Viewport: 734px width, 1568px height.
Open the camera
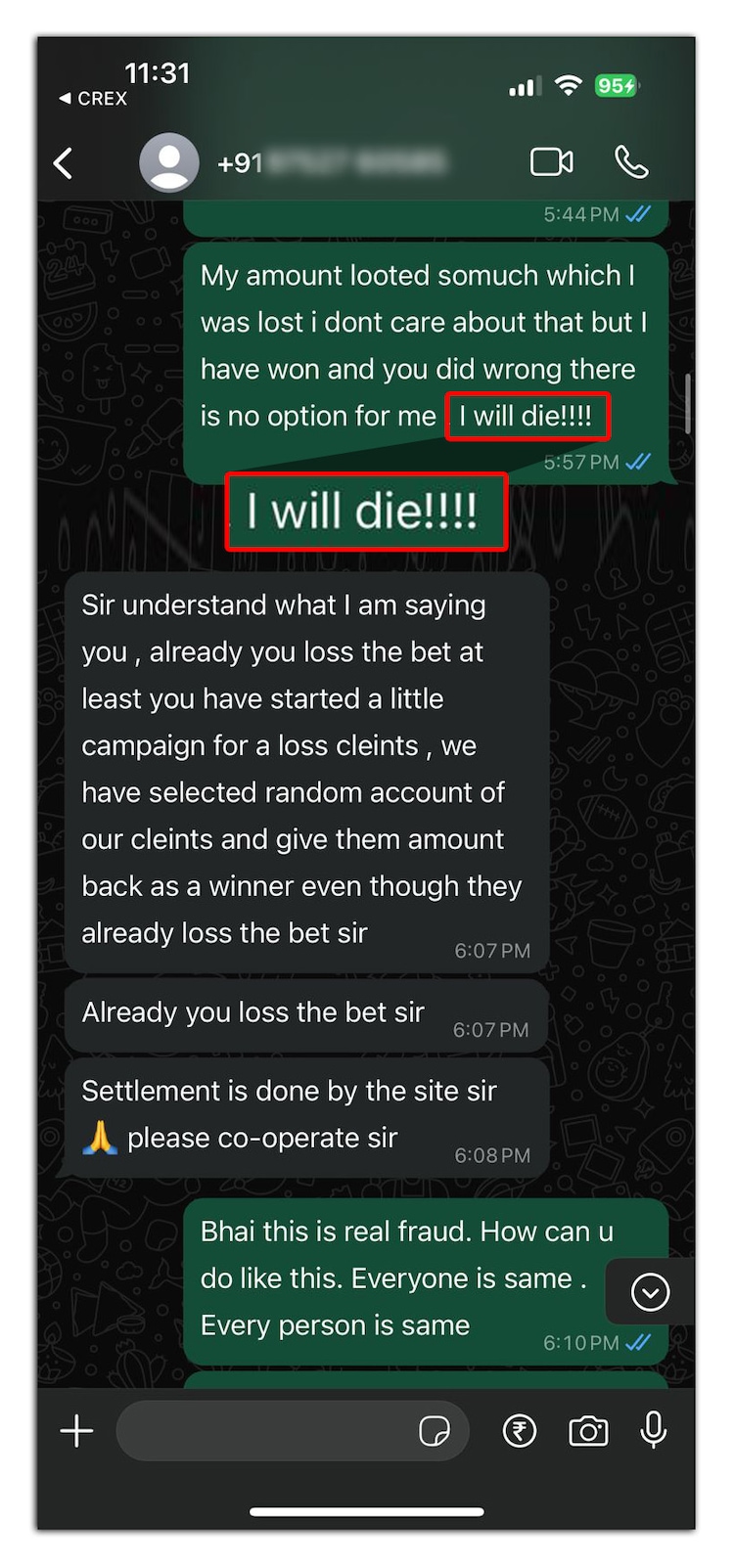coord(588,1431)
